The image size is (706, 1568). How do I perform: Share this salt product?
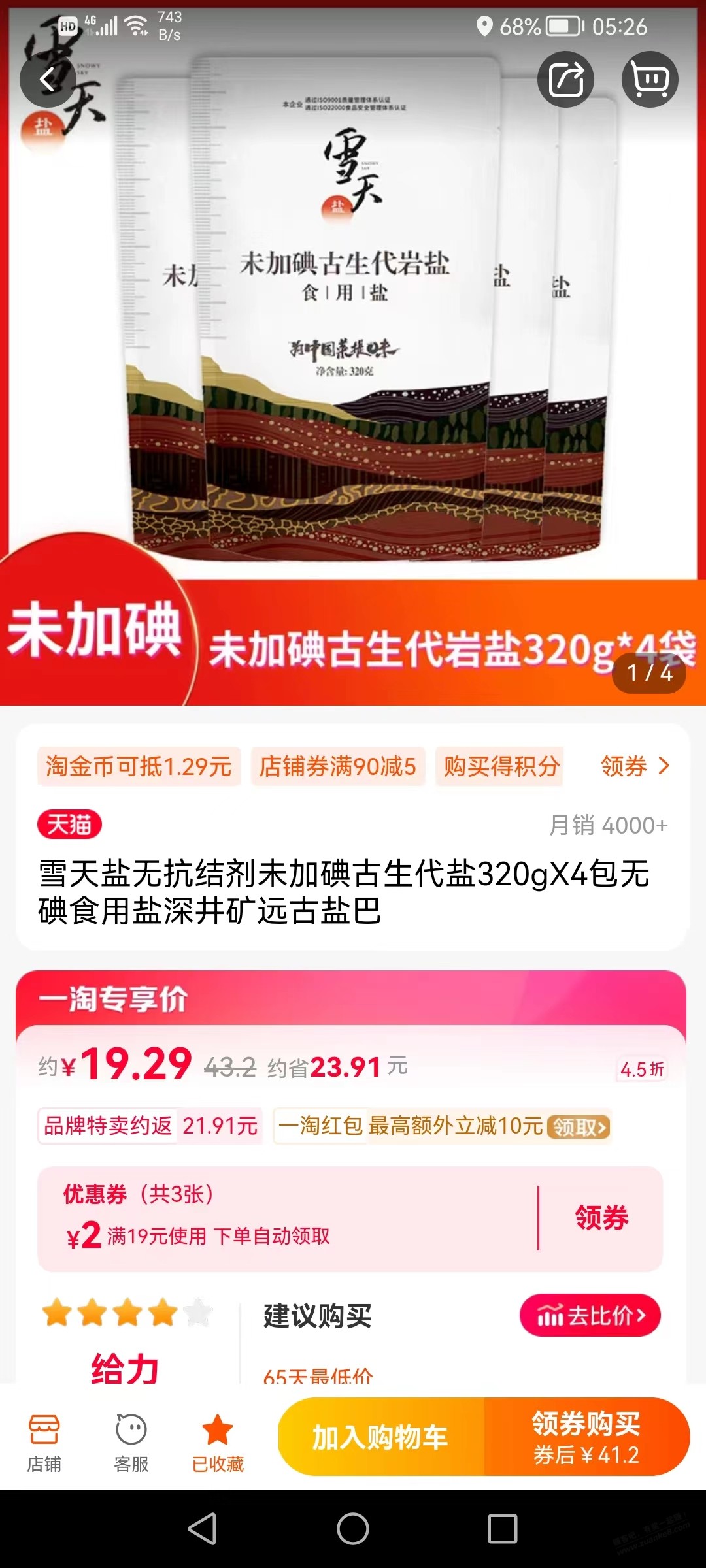[565, 80]
